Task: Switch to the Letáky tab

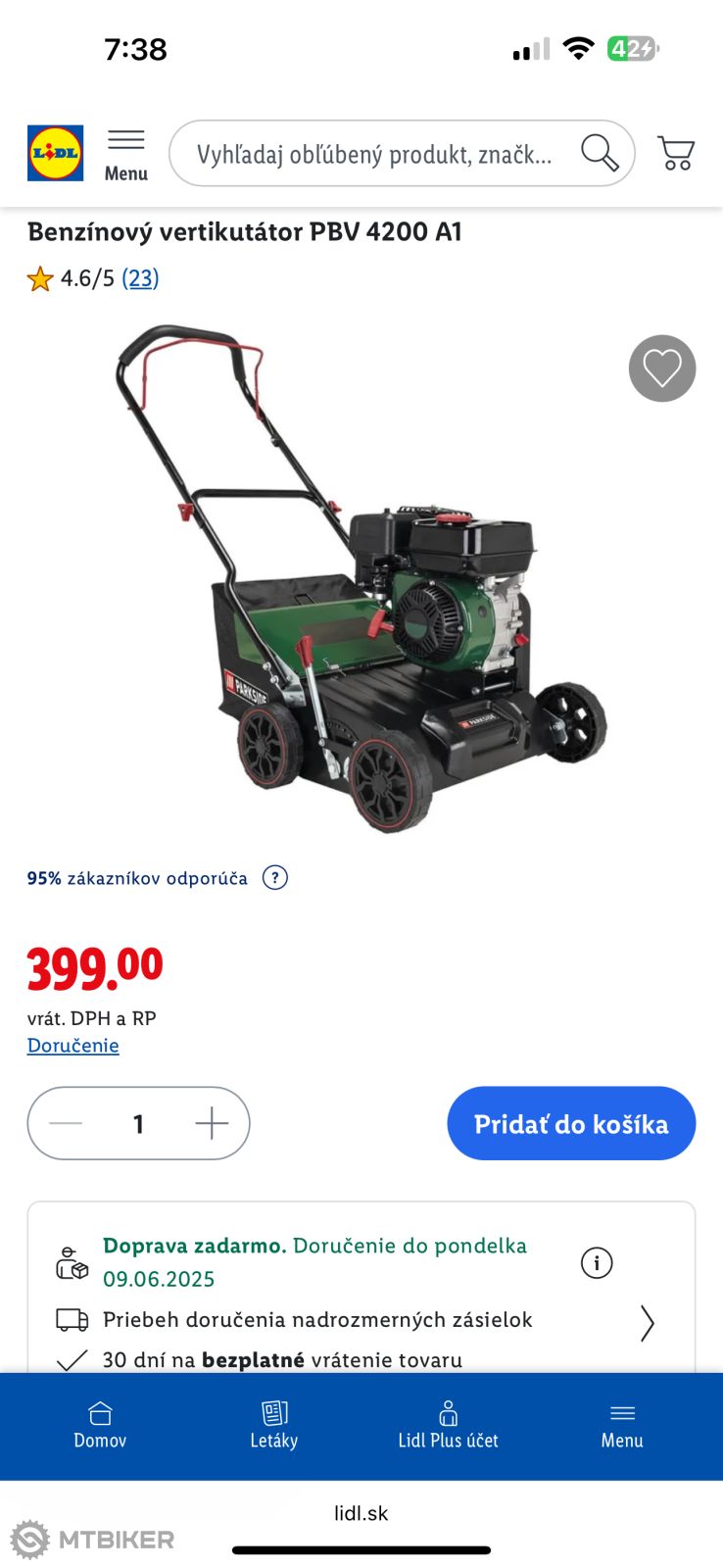Action: tap(274, 1426)
